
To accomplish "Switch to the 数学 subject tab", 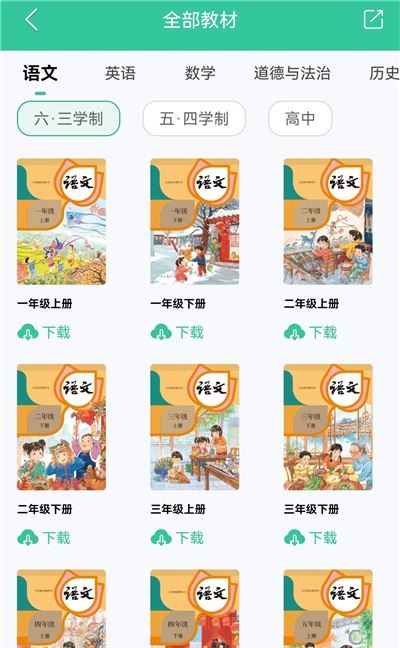I will pos(200,74).
